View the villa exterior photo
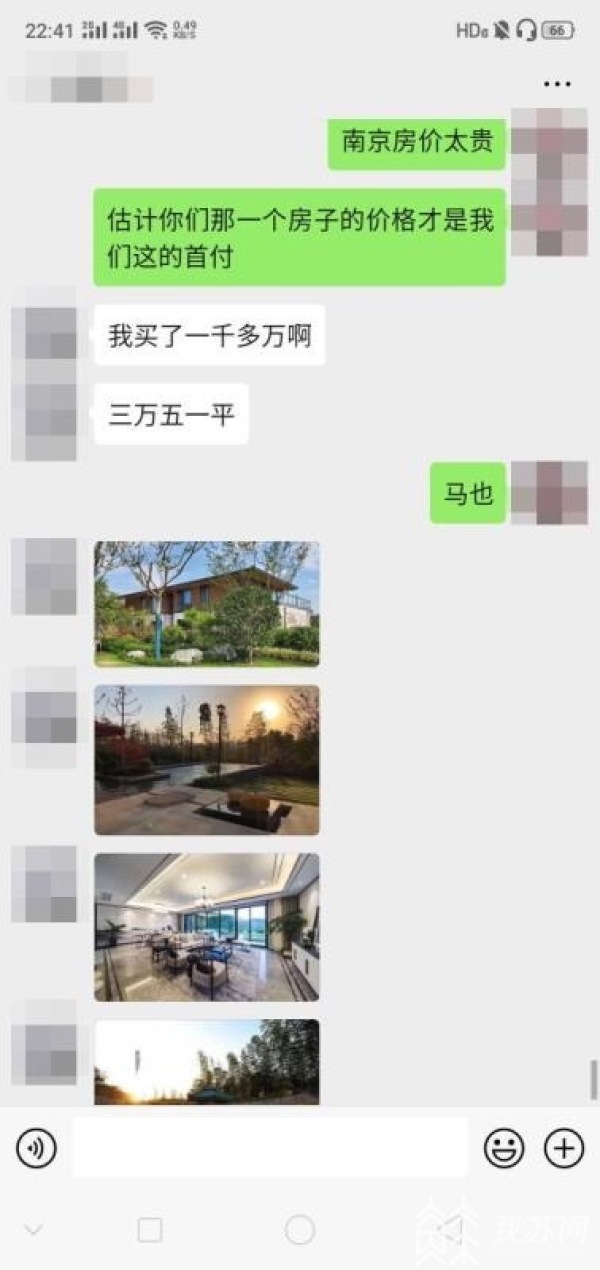 click(207, 603)
